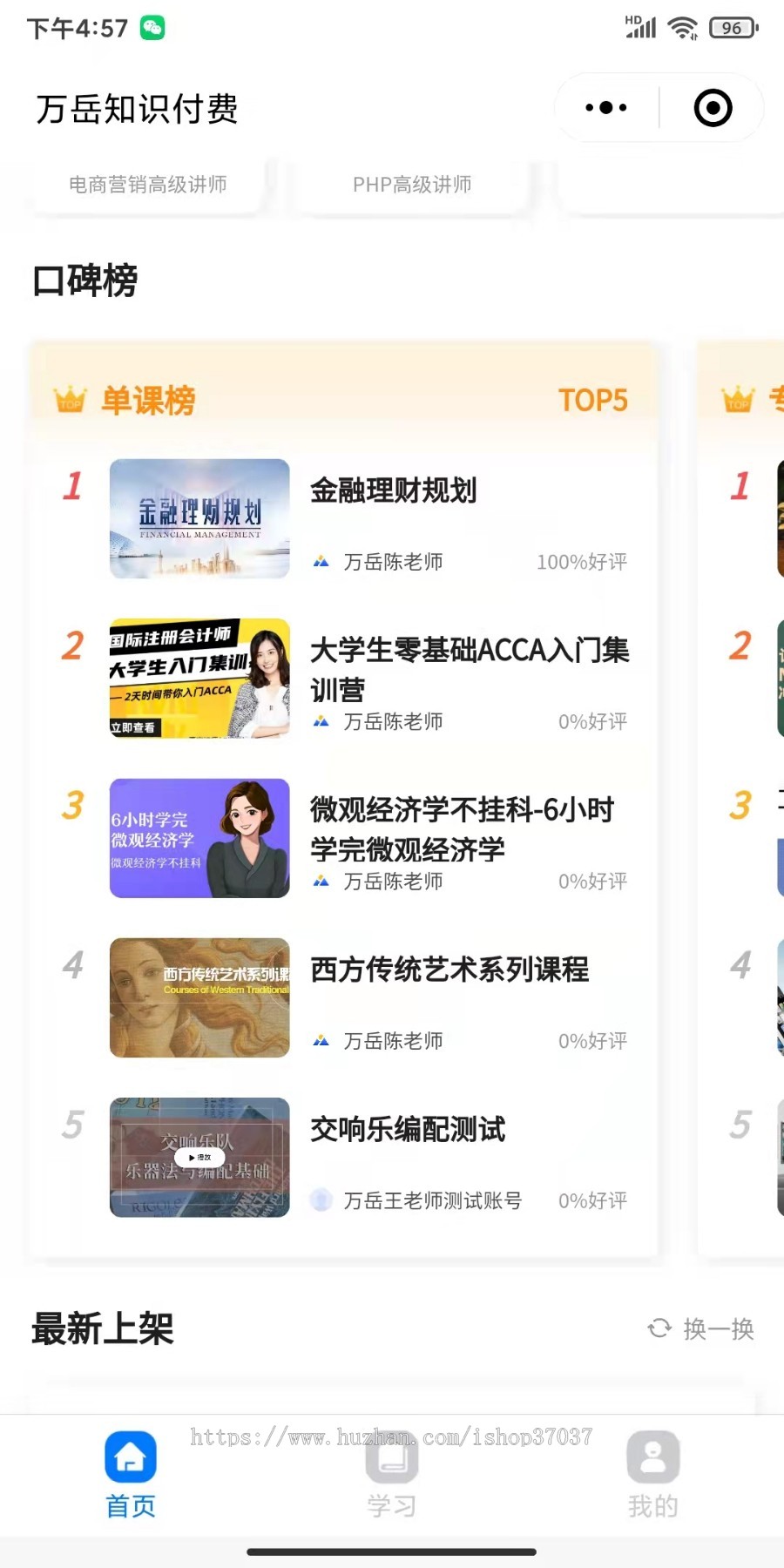Tap the teacher badge icon beside 万岳陈老师
The width and height of the screenshot is (784, 1568).
tap(322, 562)
